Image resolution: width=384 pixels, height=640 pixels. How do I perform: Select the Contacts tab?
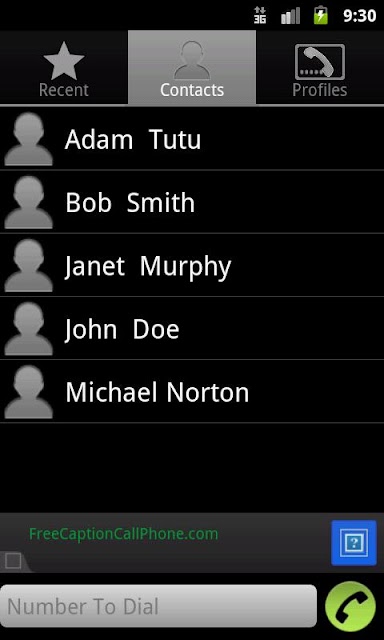tap(192, 67)
